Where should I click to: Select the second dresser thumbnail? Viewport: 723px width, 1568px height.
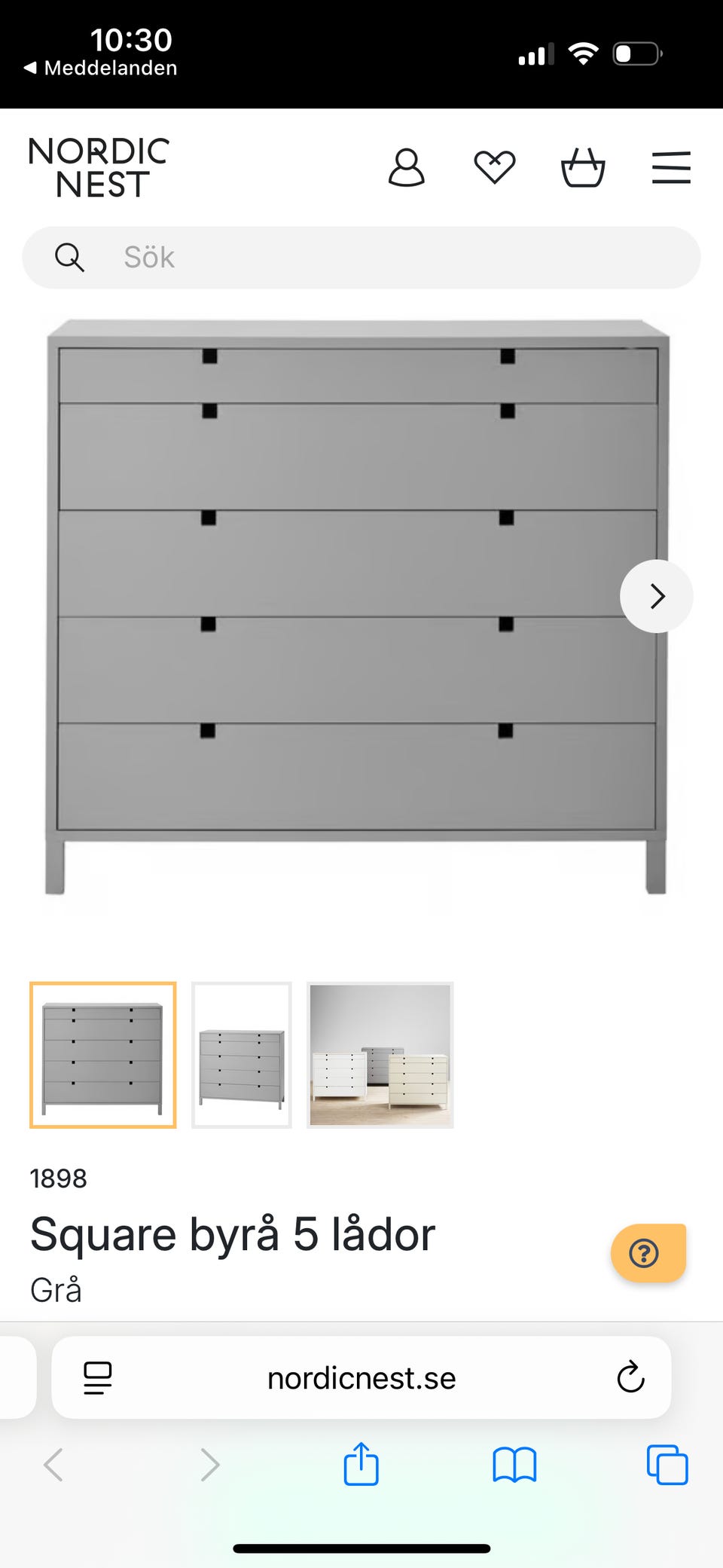pos(241,1056)
